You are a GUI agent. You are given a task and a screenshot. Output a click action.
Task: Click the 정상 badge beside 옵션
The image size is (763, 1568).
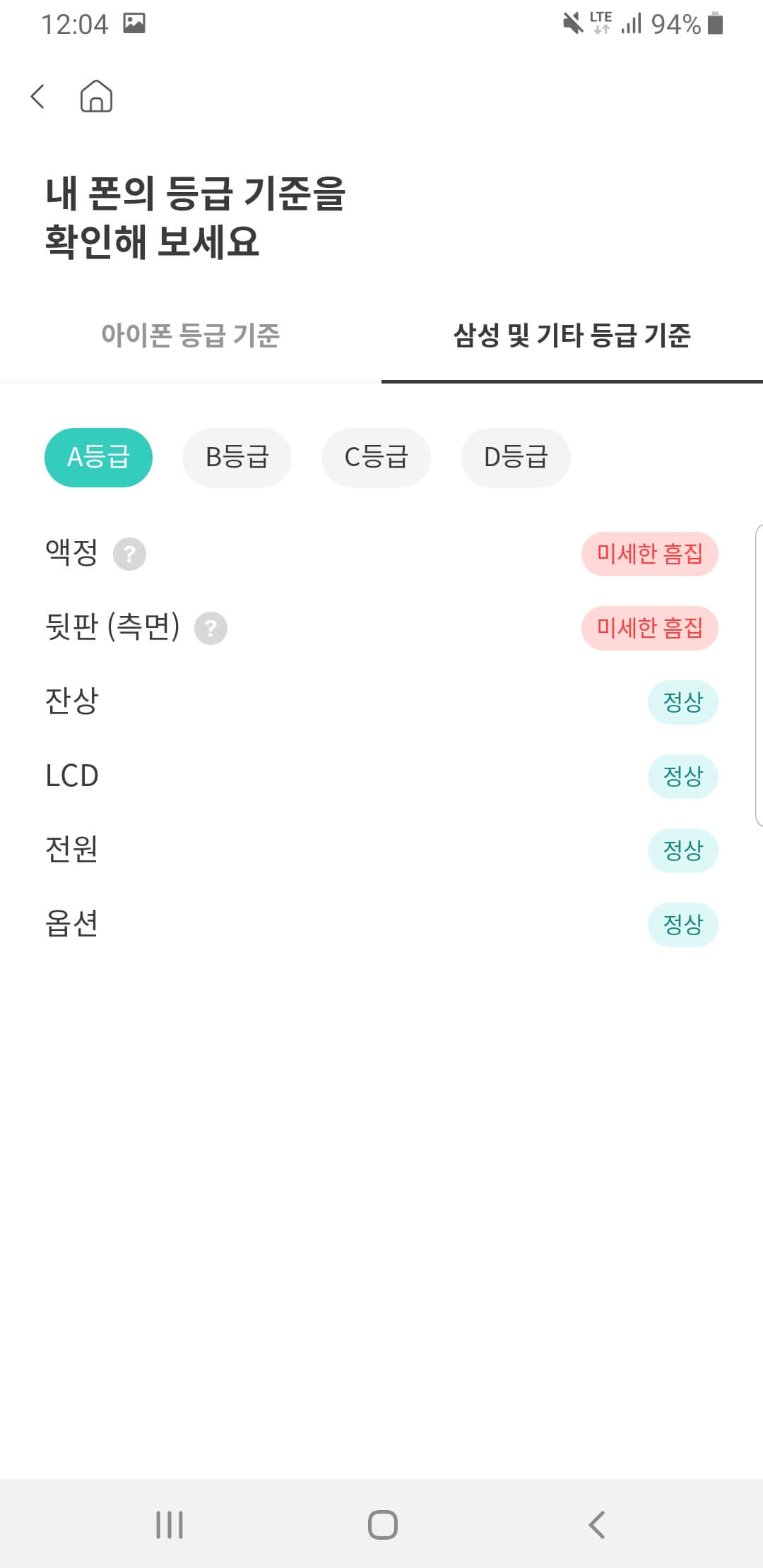pos(682,925)
